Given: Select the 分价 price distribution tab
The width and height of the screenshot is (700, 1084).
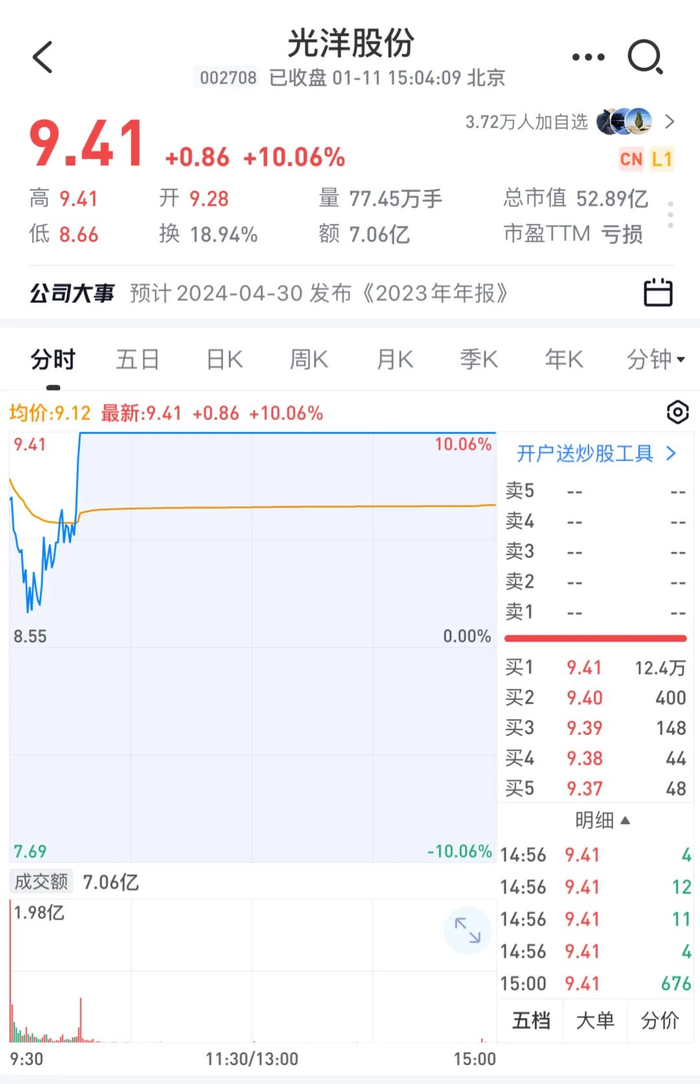Looking at the screenshot, I should tap(659, 1020).
